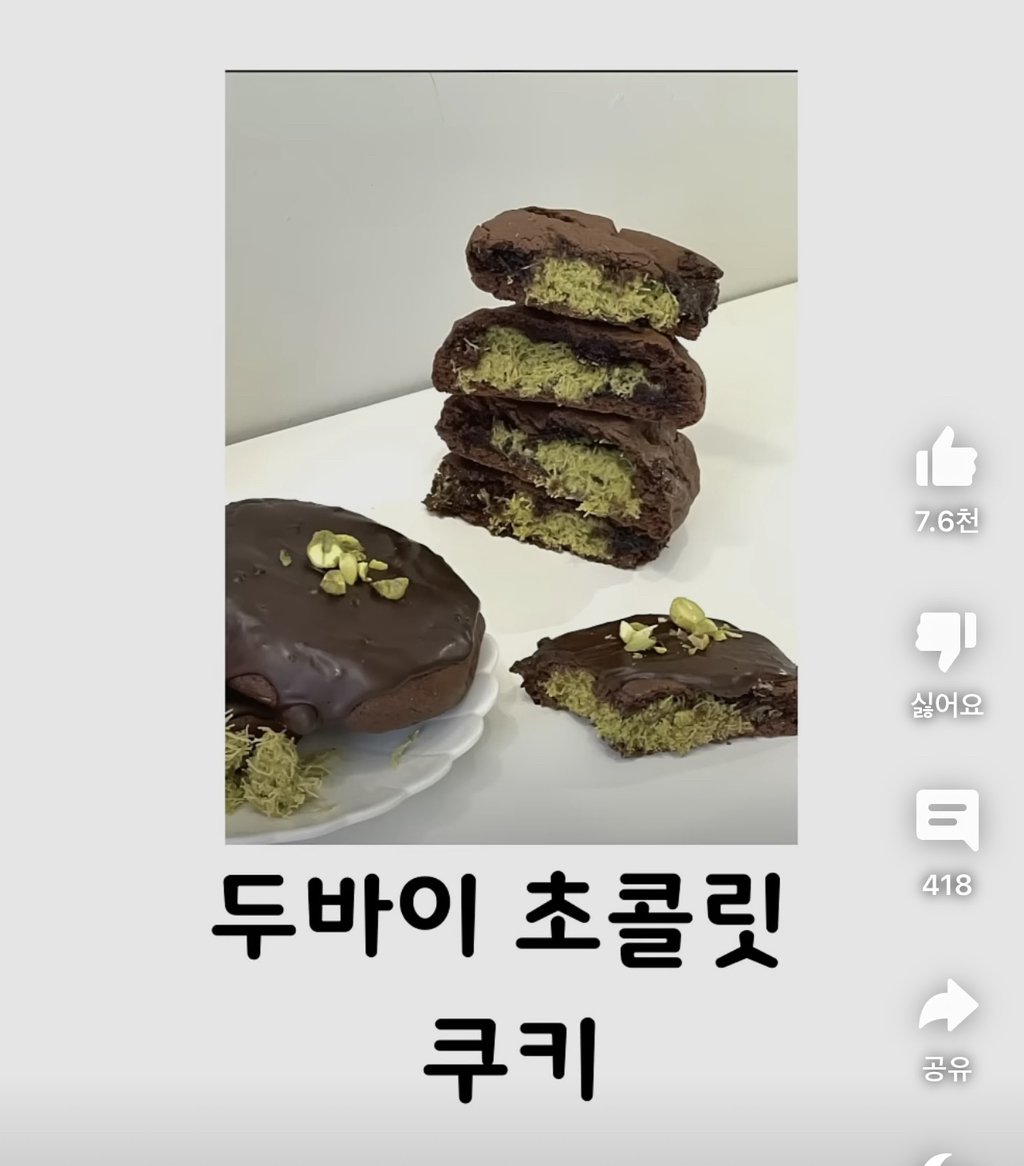
Task: Like this Dubai chocolate cookie short
Action: click(x=946, y=458)
